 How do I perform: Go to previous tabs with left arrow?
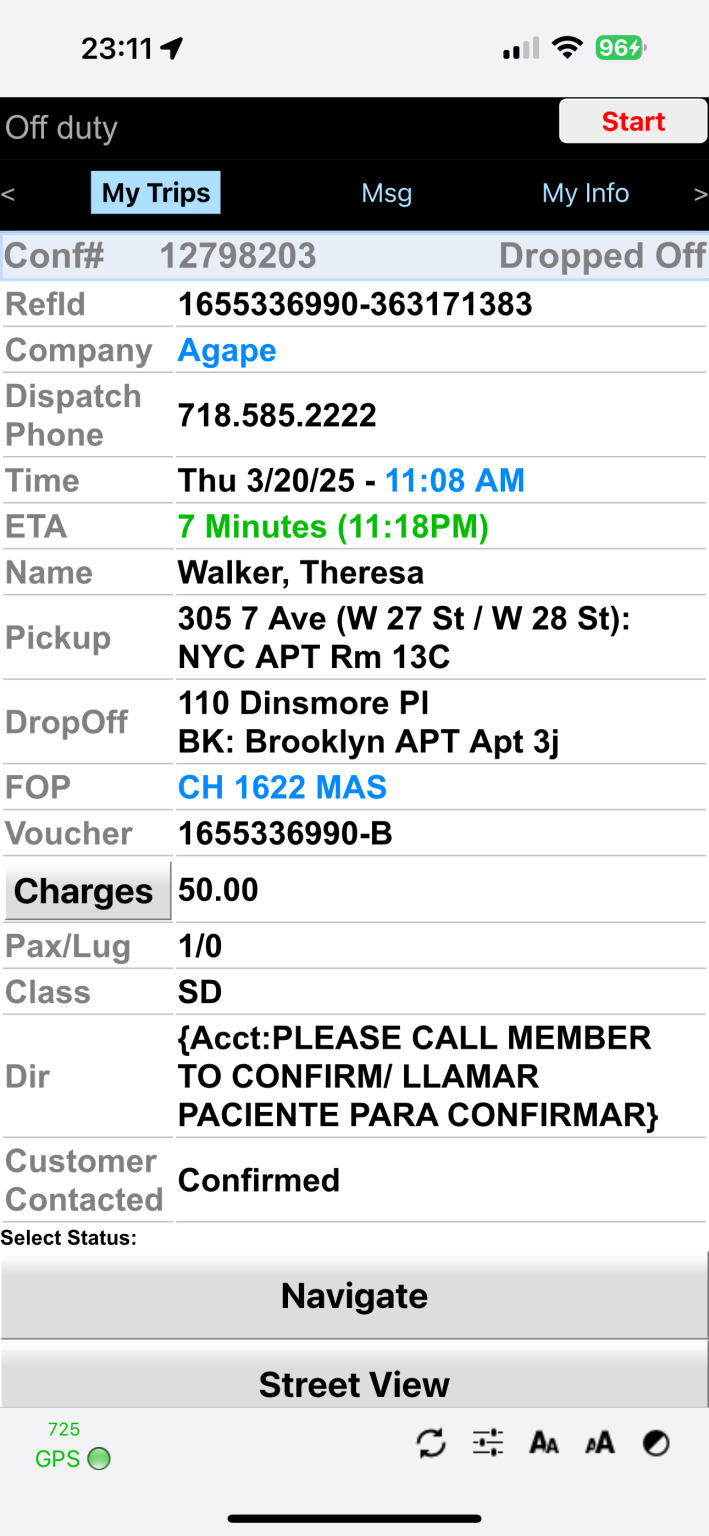(8, 194)
